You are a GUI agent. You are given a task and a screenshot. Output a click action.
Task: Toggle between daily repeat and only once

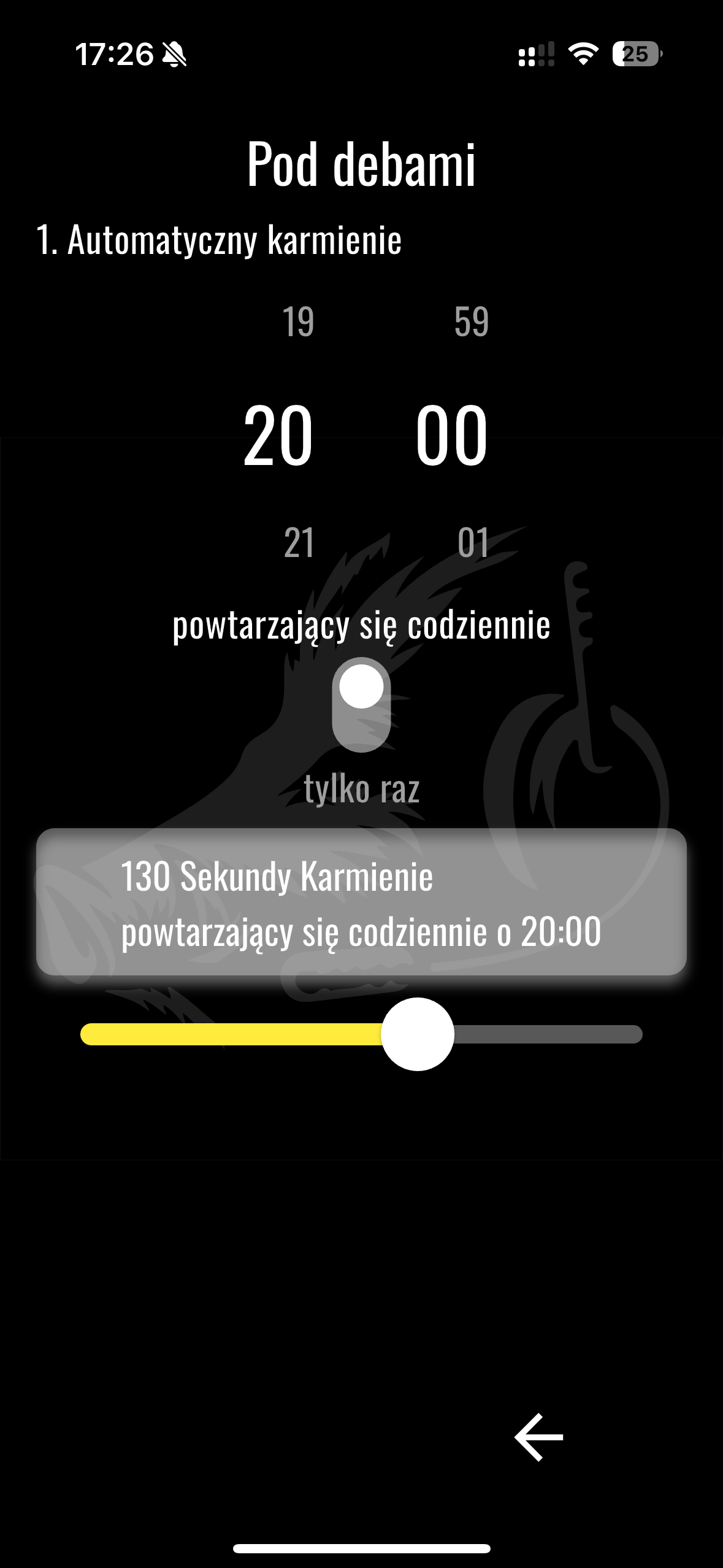pyautogui.click(x=361, y=705)
